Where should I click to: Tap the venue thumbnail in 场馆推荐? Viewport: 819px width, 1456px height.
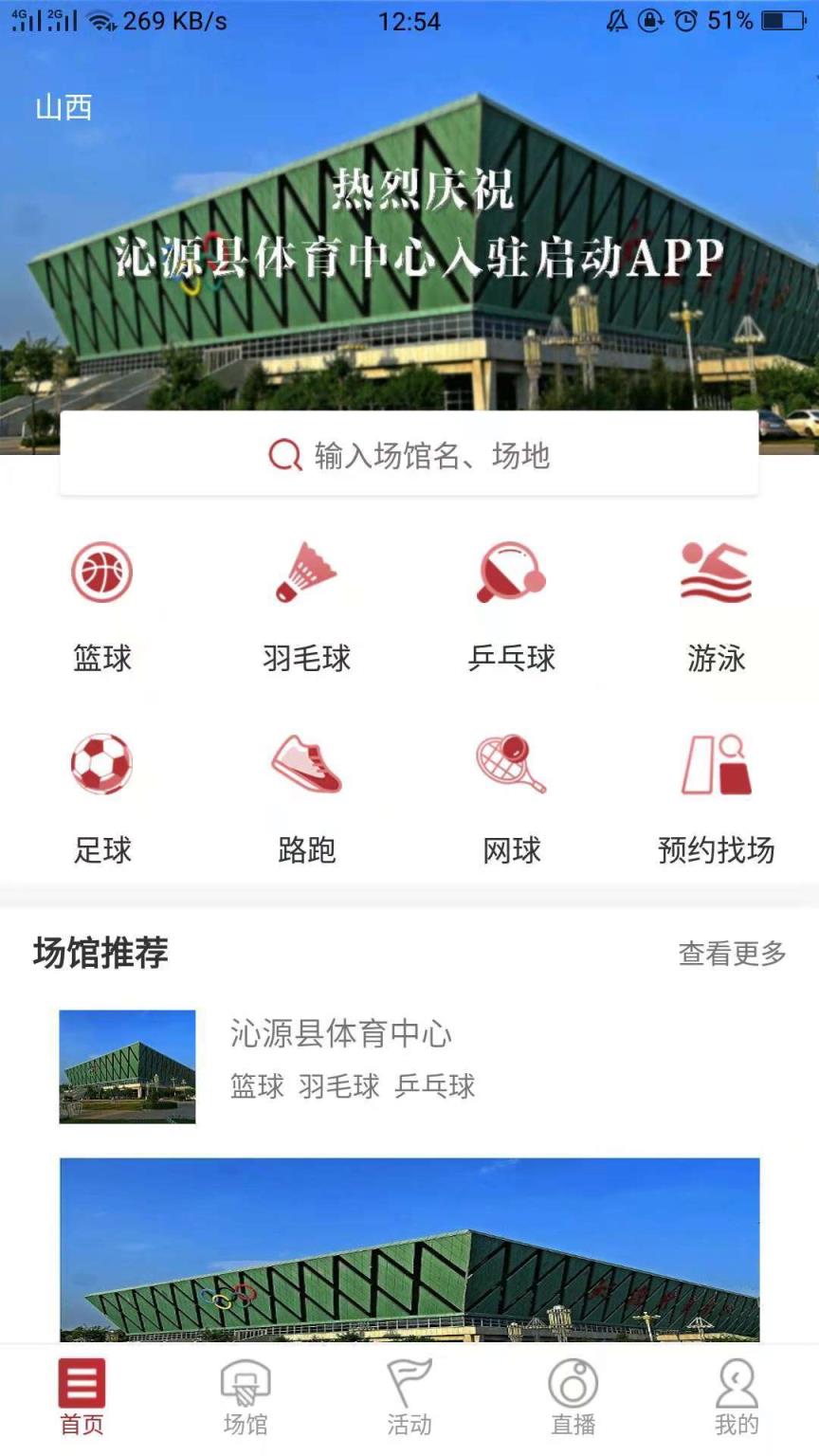point(128,1065)
